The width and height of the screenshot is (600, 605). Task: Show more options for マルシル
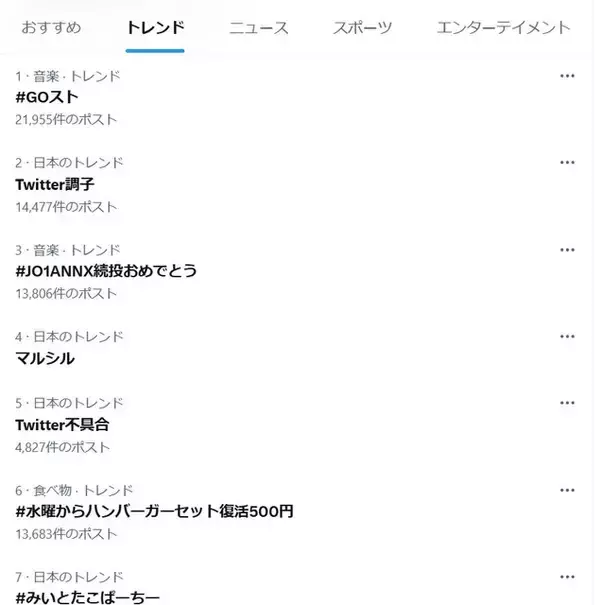tap(567, 336)
